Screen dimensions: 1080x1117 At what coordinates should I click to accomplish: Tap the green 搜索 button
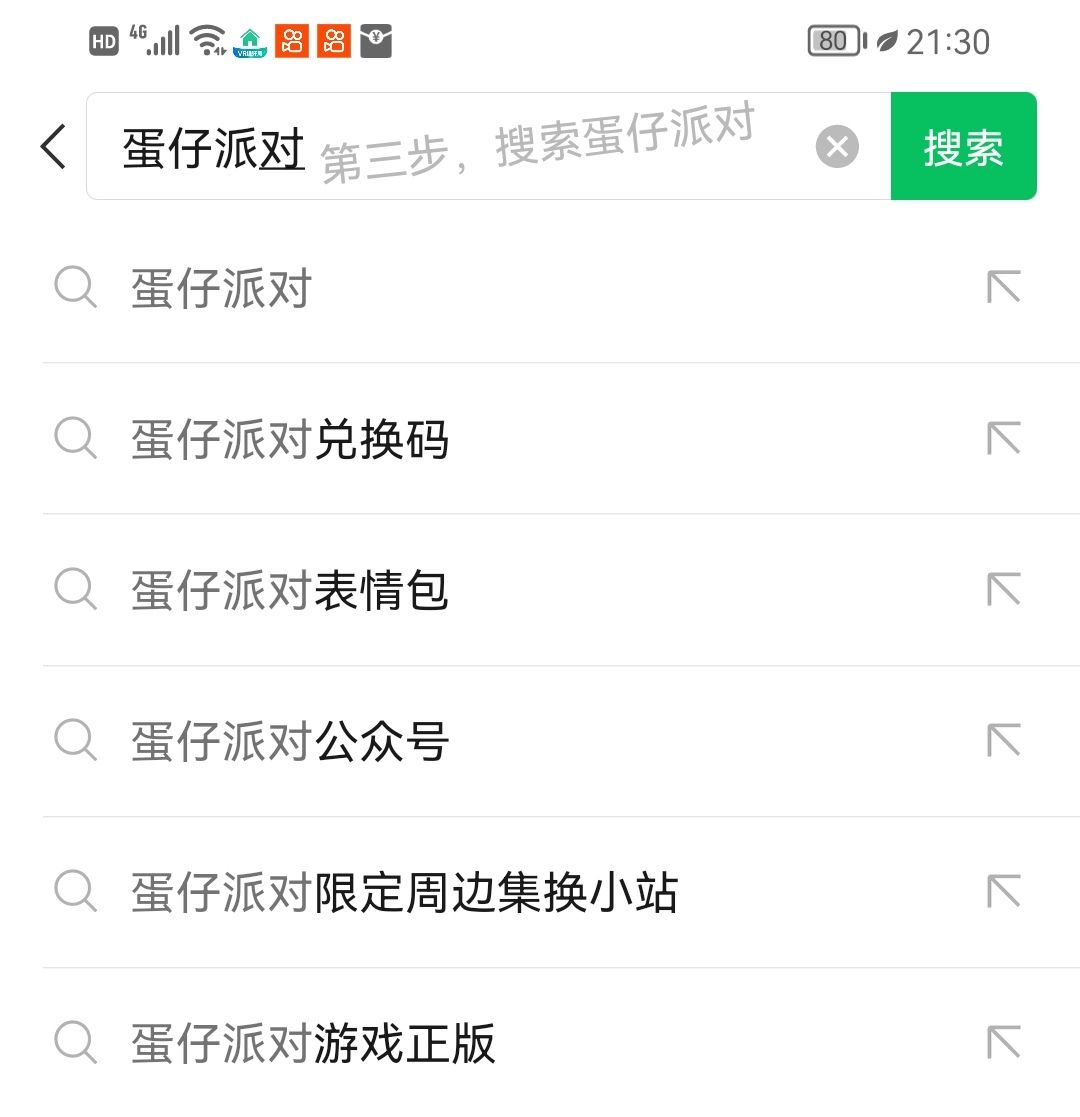[x=963, y=147]
